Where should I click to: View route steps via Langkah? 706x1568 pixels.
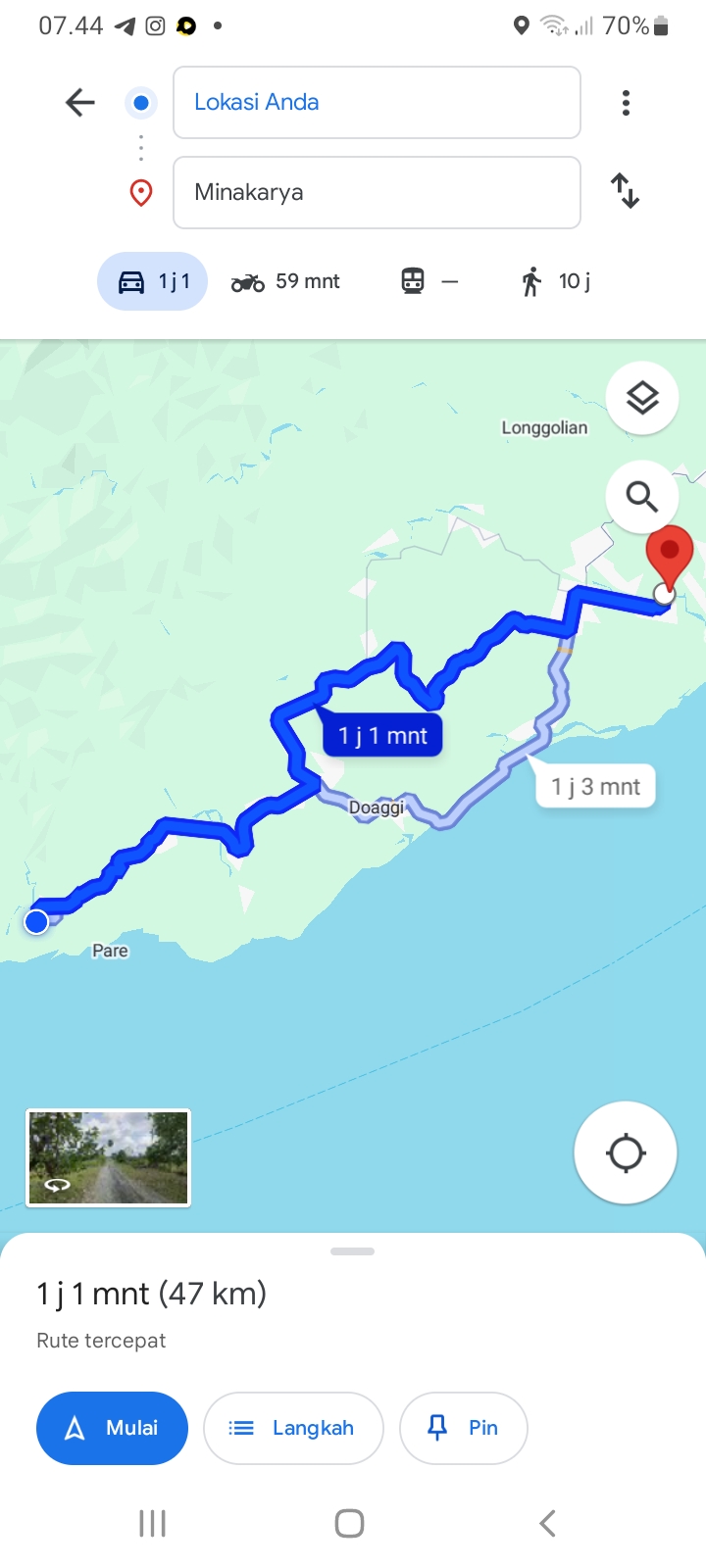[x=293, y=1428]
